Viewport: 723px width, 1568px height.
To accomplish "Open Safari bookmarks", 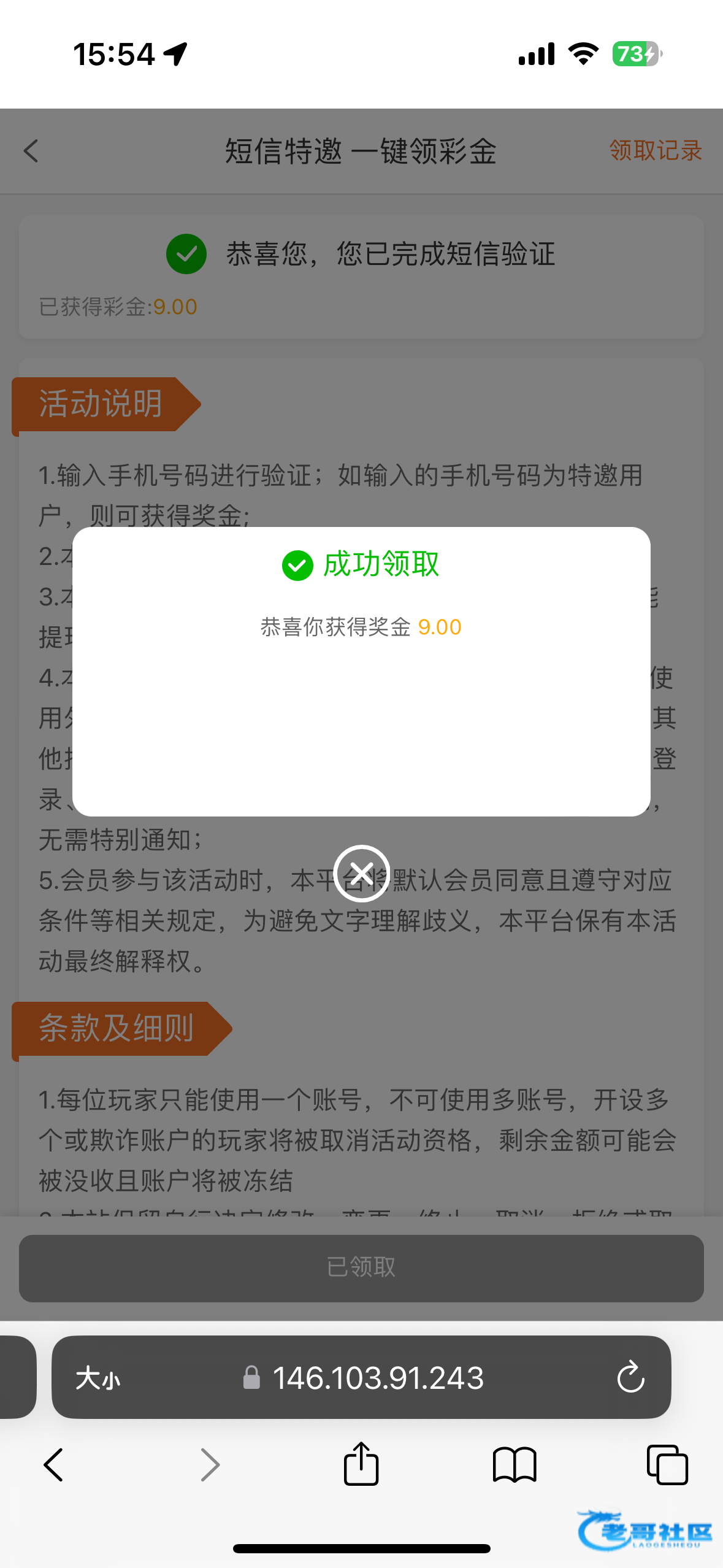I will tap(515, 1465).
